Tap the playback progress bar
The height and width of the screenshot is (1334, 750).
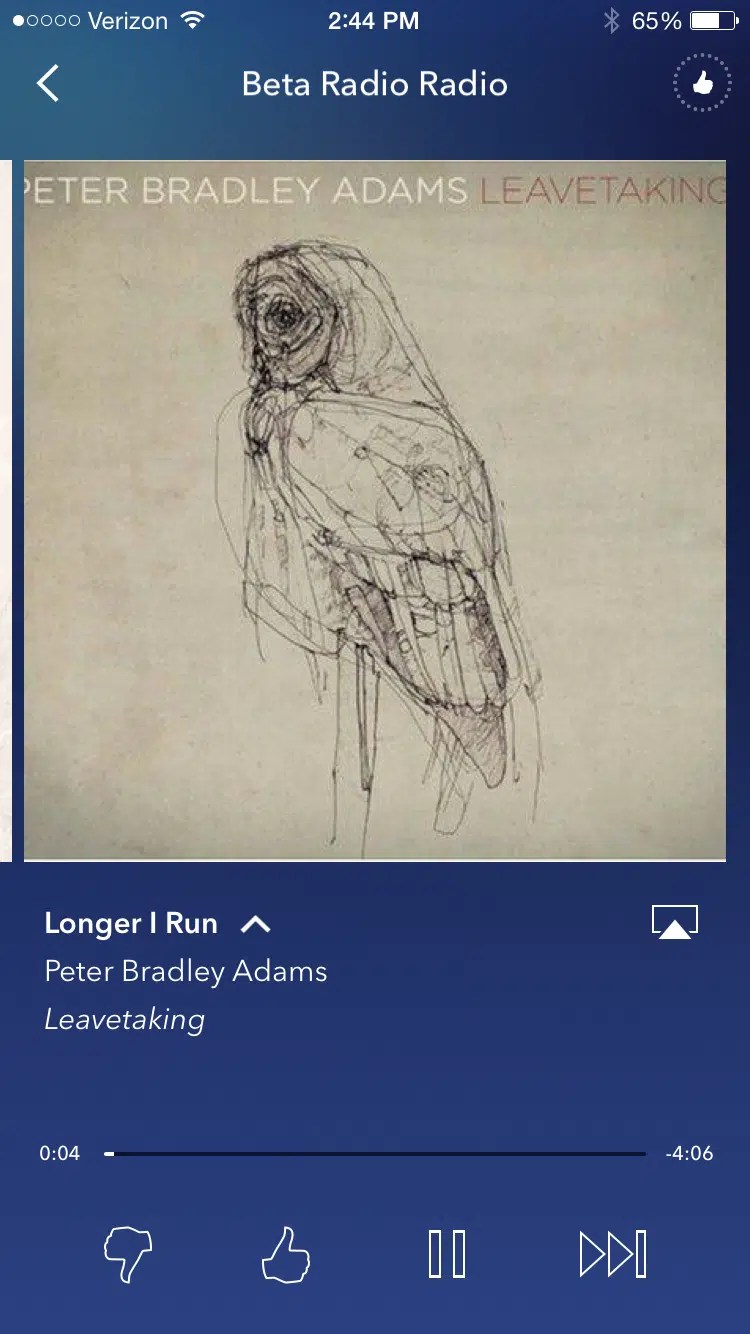375,1154
